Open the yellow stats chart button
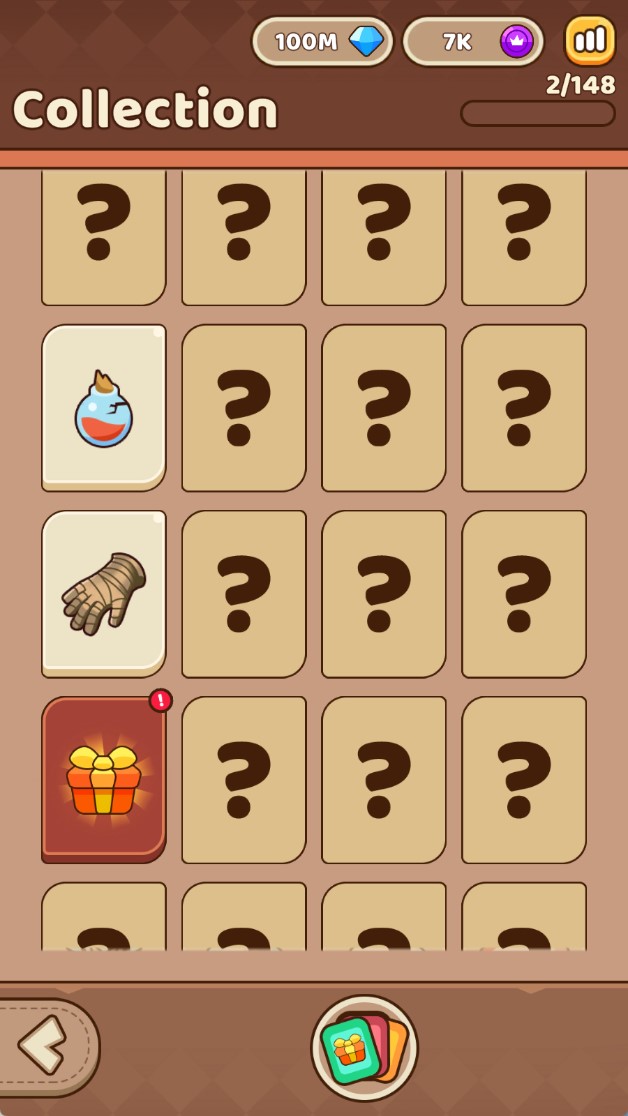The height and width of the screenshot is (1116, 628). click(x=590, y=41)
